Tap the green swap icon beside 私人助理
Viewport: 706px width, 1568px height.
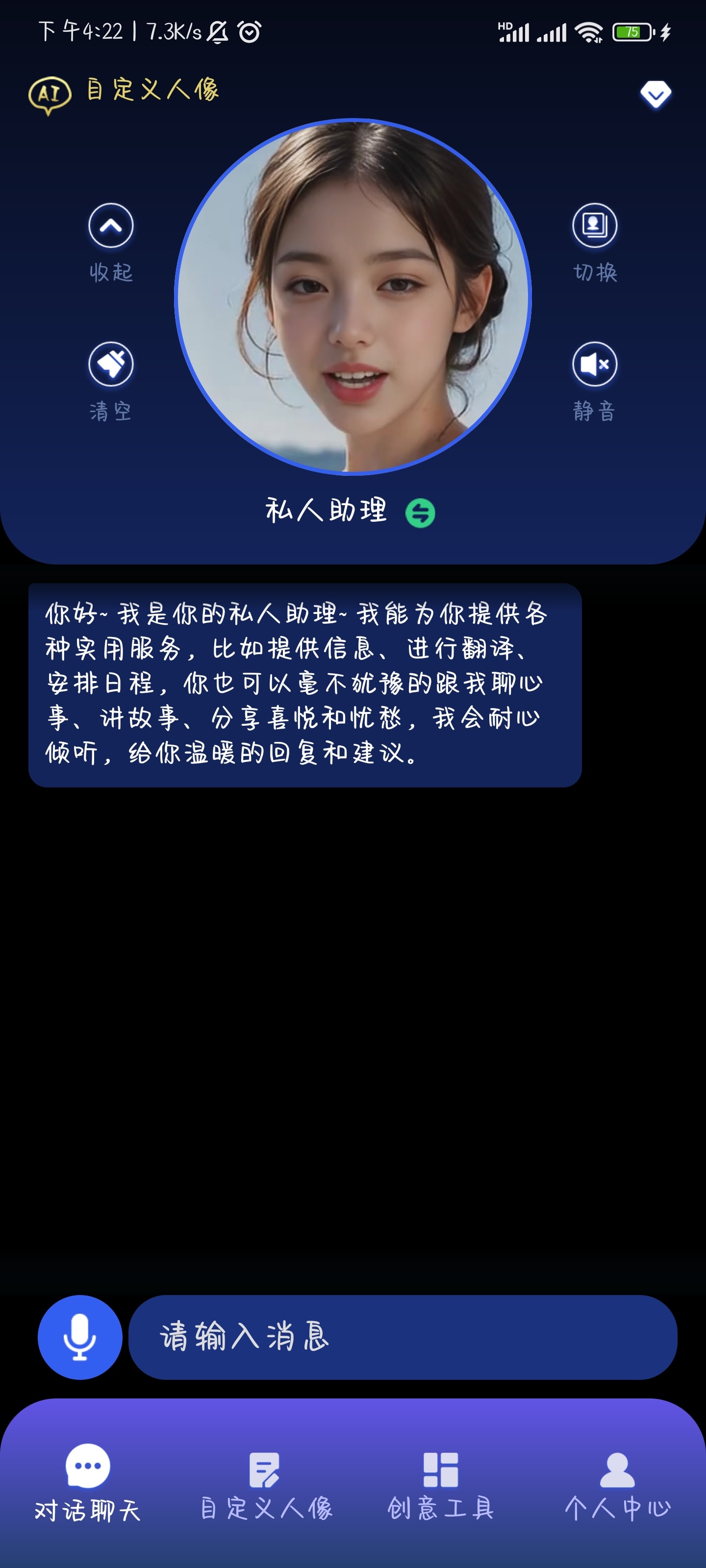[x=420, y=513]
